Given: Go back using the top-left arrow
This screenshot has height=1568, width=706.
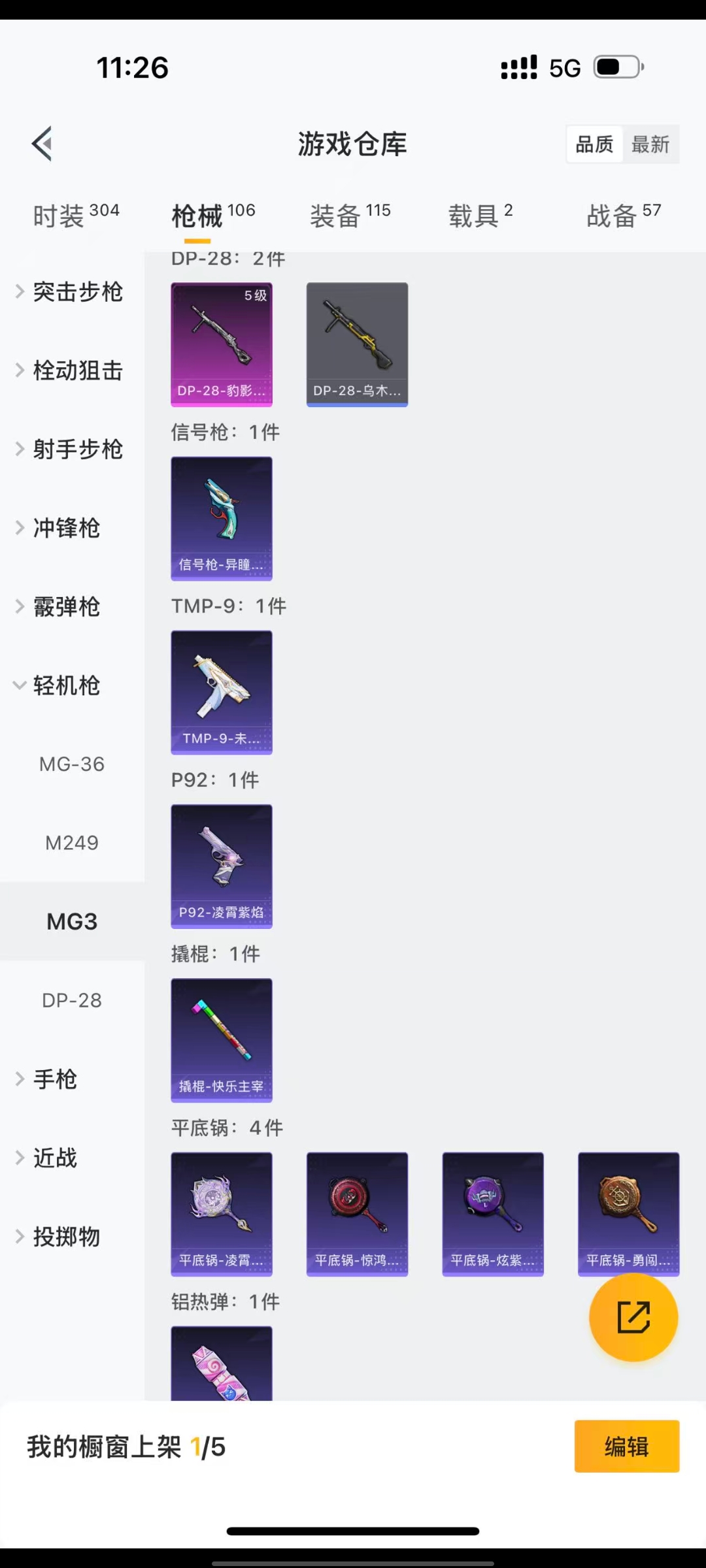Looking at the screenshot, I should point(42,144).
